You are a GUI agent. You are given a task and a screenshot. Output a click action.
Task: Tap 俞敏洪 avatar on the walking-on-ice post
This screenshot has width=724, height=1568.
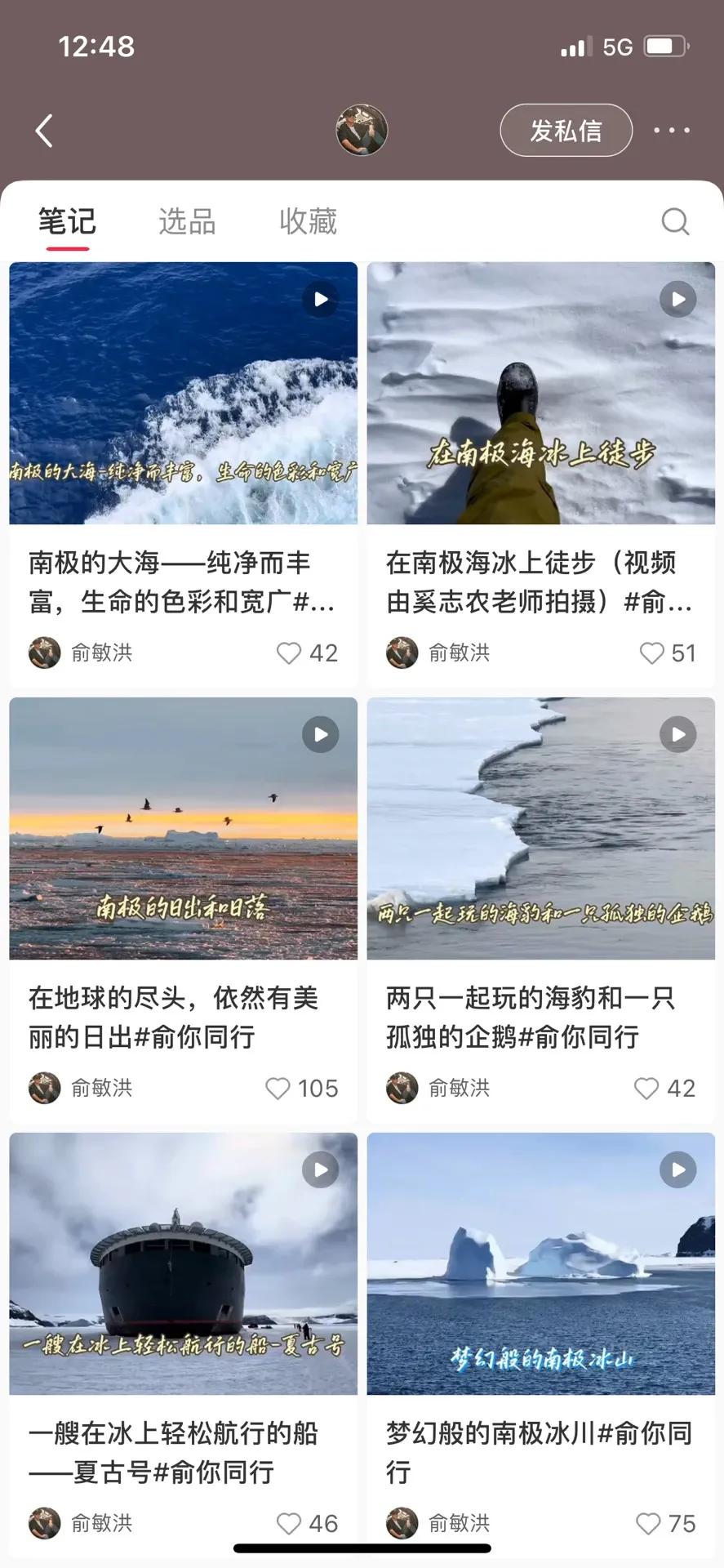pos(401,653)
